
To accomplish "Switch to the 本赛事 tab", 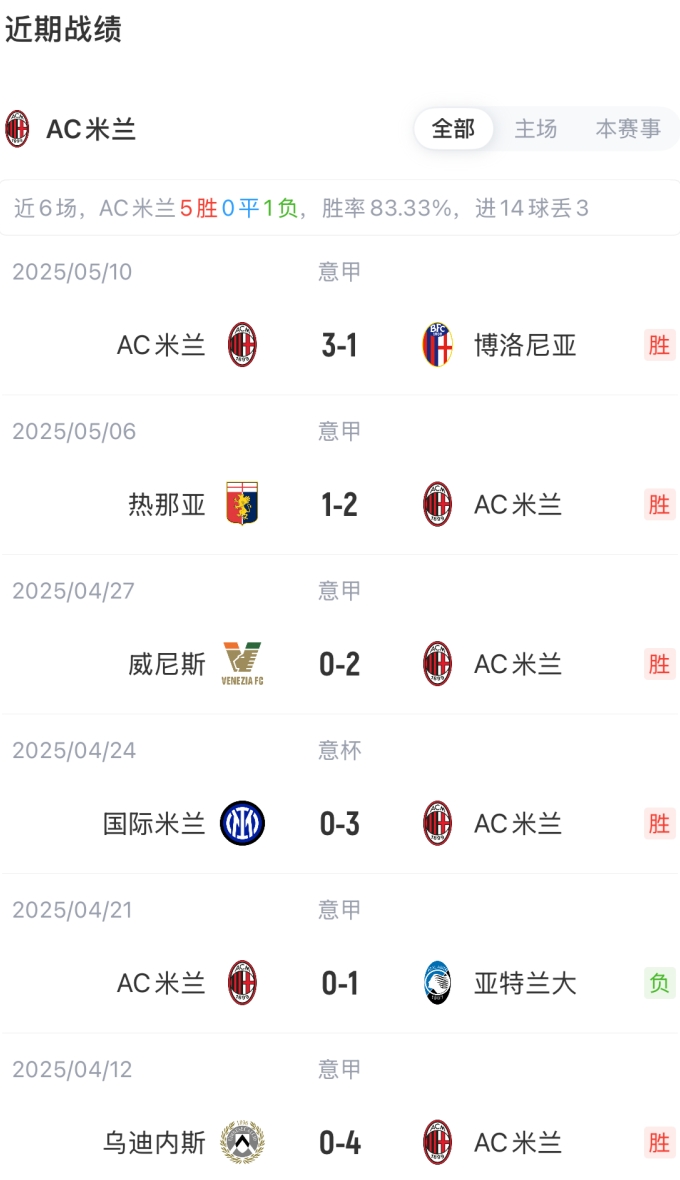I will [628, 129].
